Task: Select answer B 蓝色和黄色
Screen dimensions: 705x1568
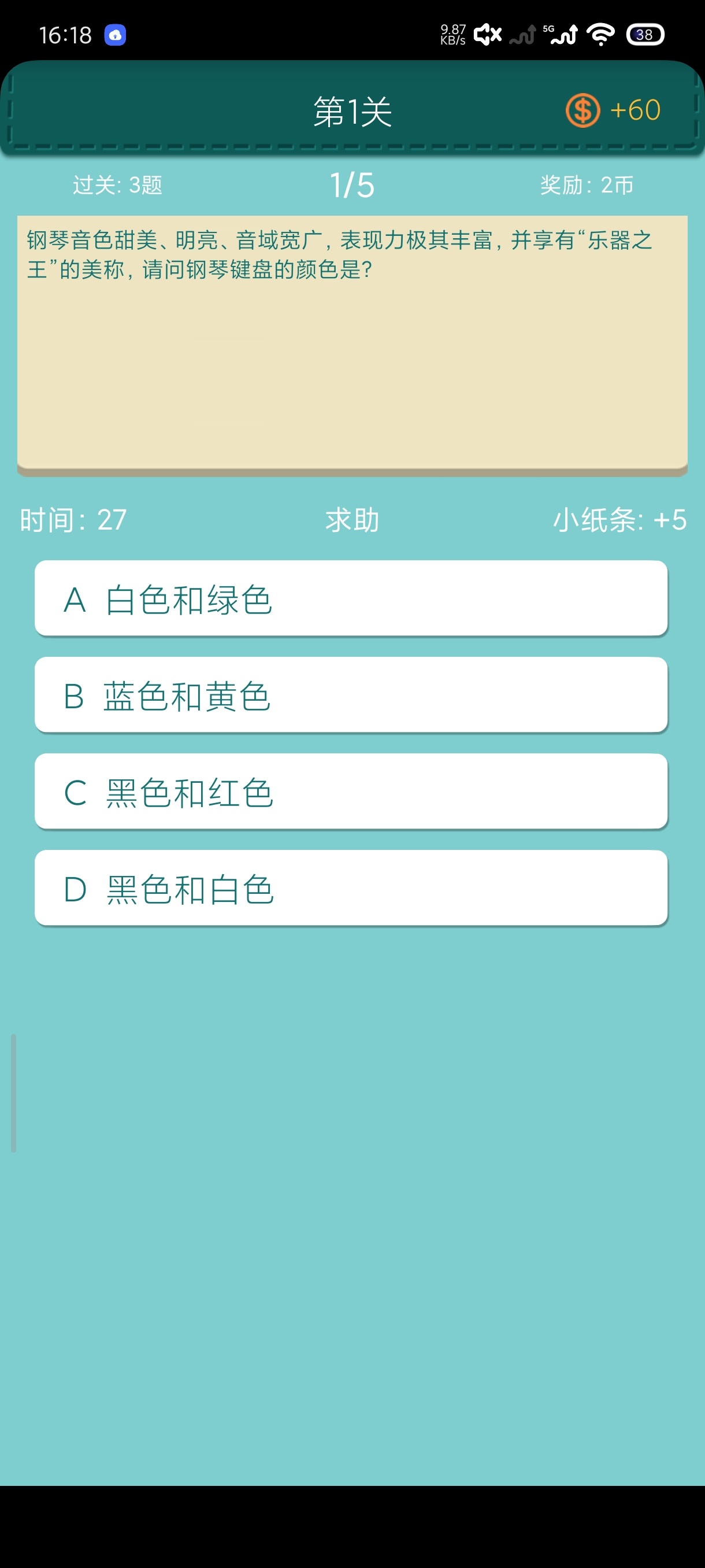Action: tap(351, 696)
